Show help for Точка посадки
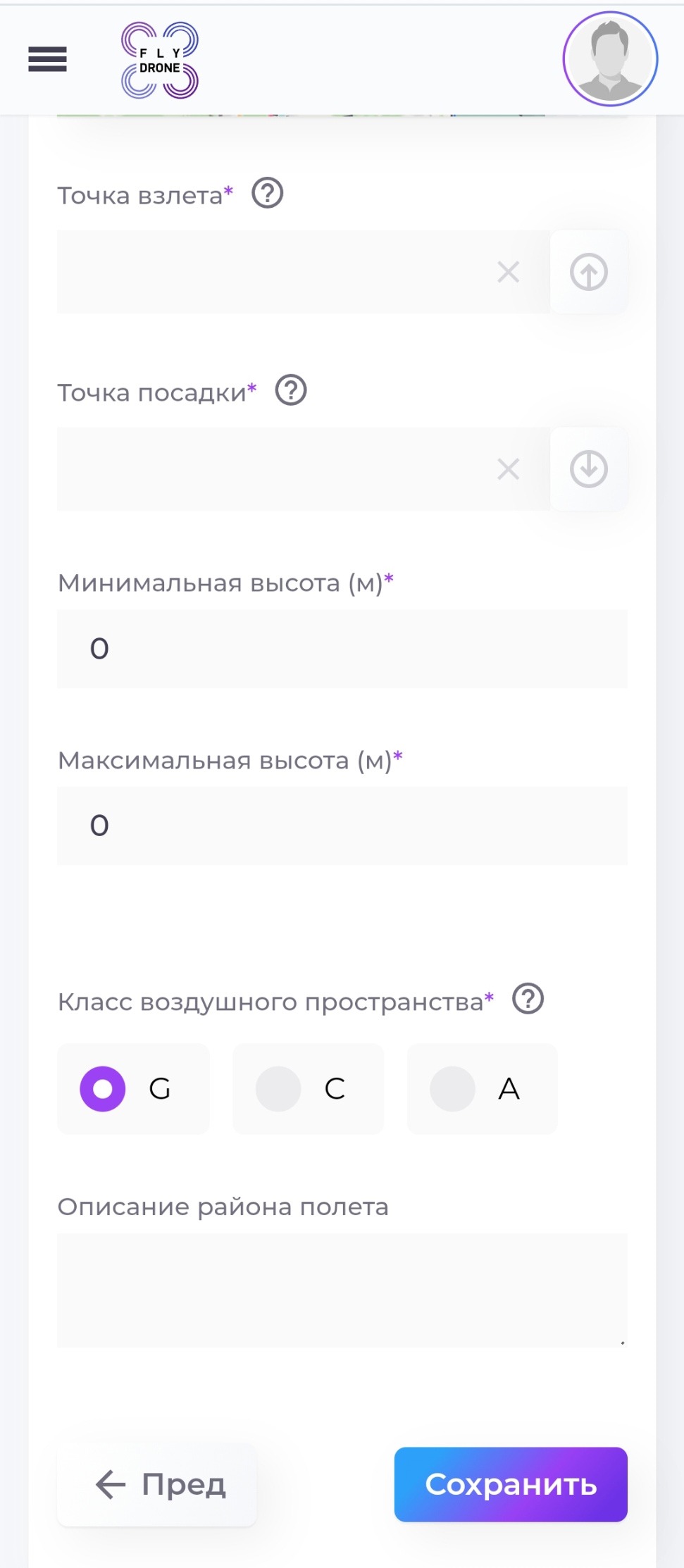Image resolution: width=684 pixels, height=1568 pixels. (291, 390)
